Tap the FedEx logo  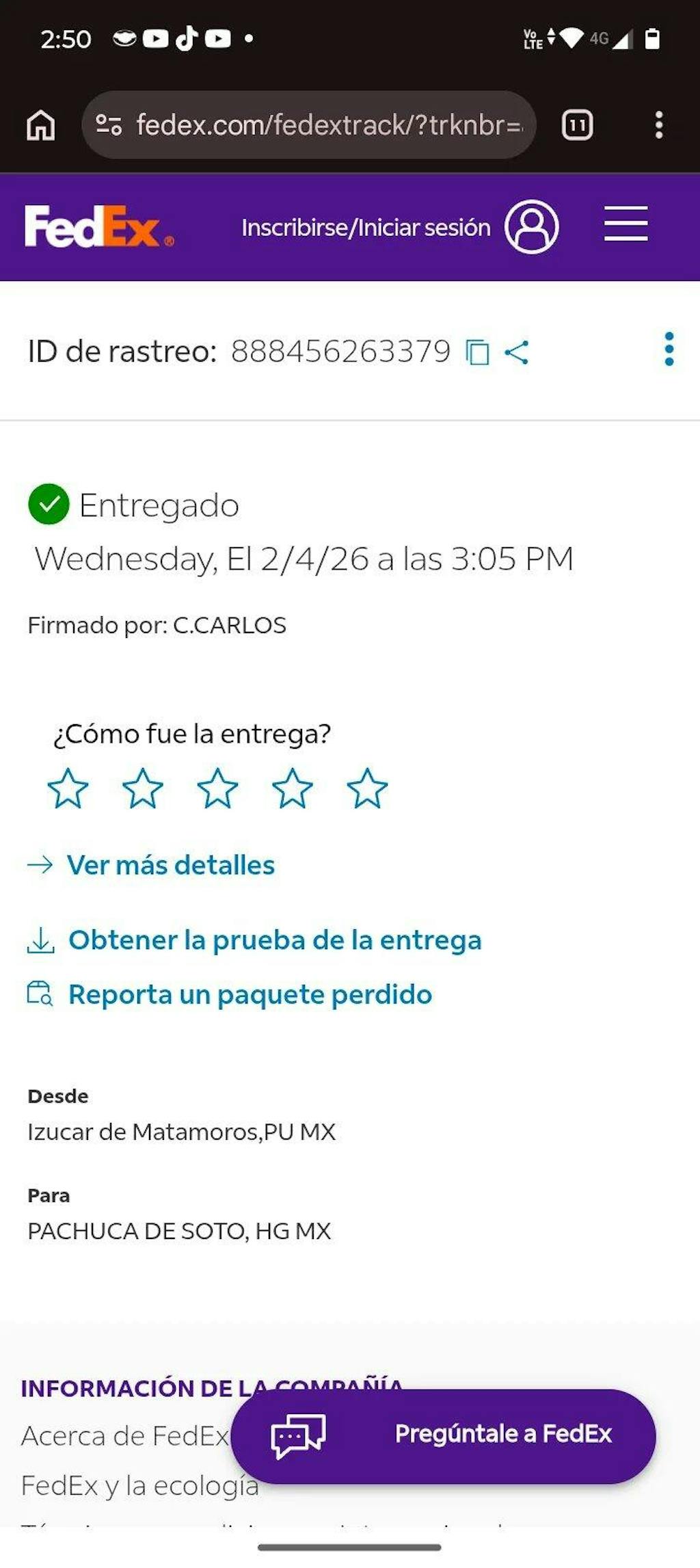[x=99, y=226]
